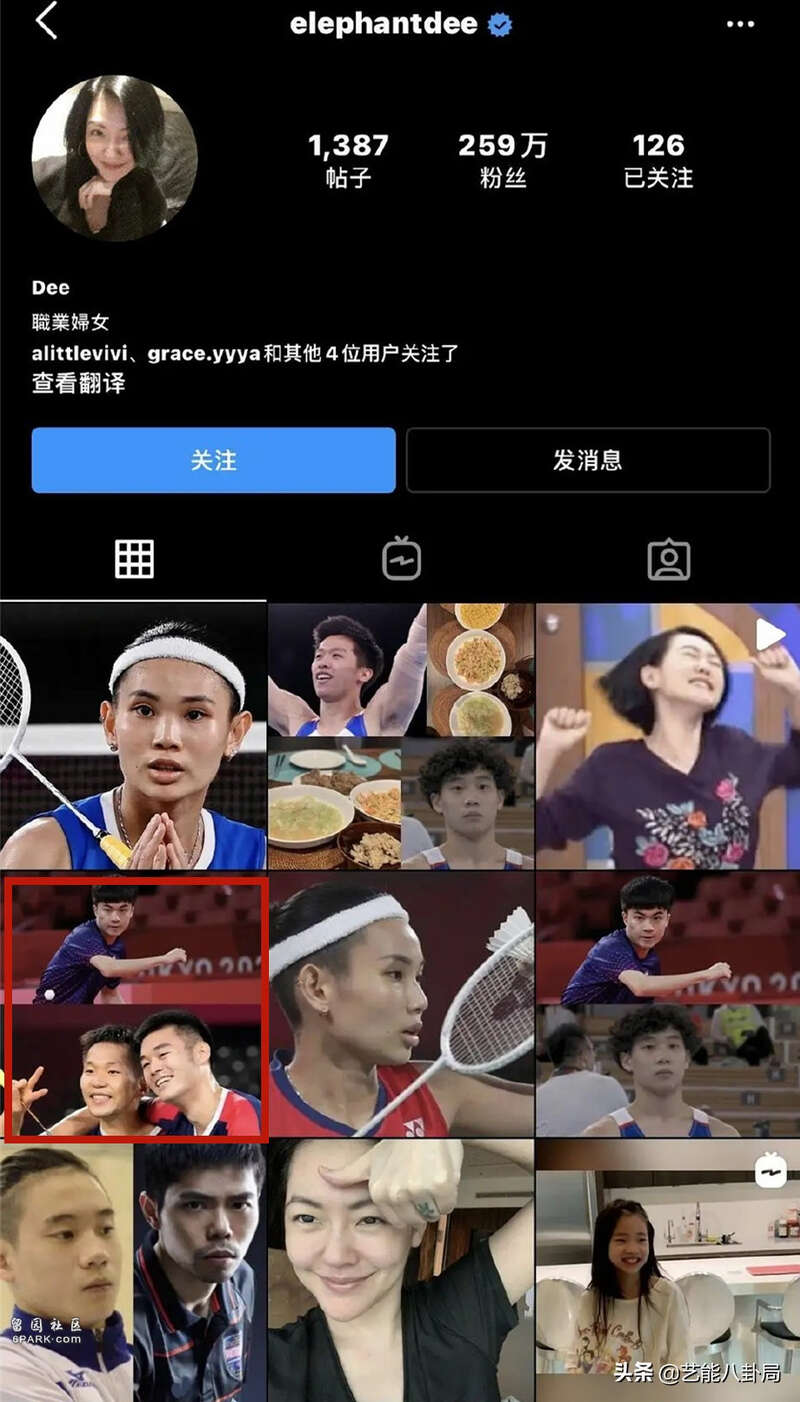The width and height of the screenshot is (800, 1402).
Task: Go back using the top-left arrow
Action: 46,22
